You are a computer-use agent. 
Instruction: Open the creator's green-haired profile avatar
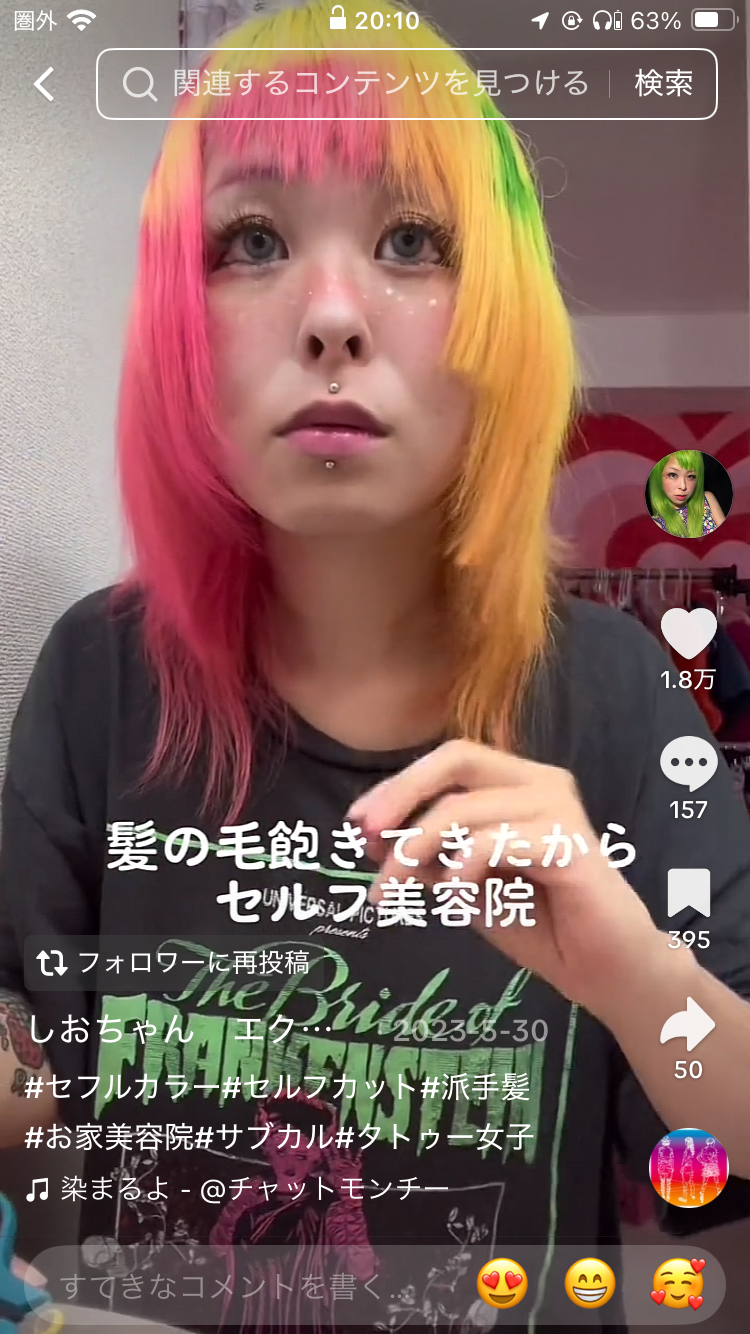coord(689,494)
